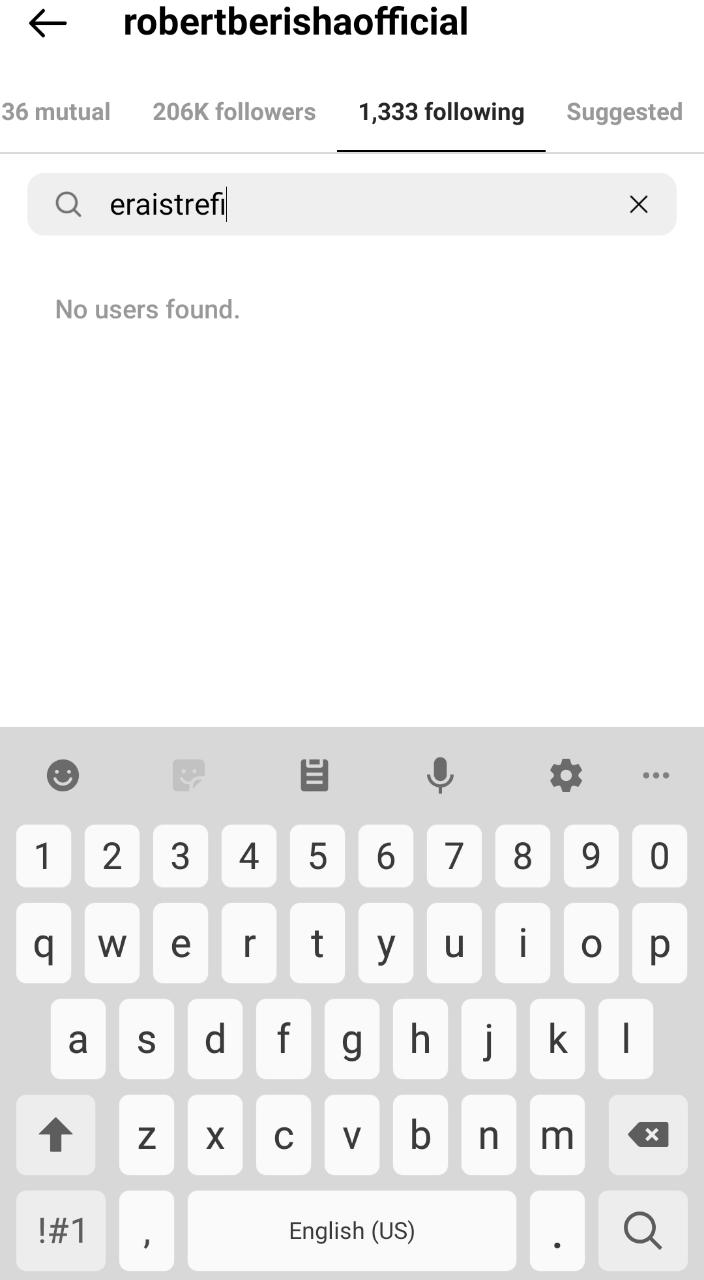The width and height of the screenshot is (704, 1280).
Task: Hit the backspace key
Action: [x=647, y=1135]
